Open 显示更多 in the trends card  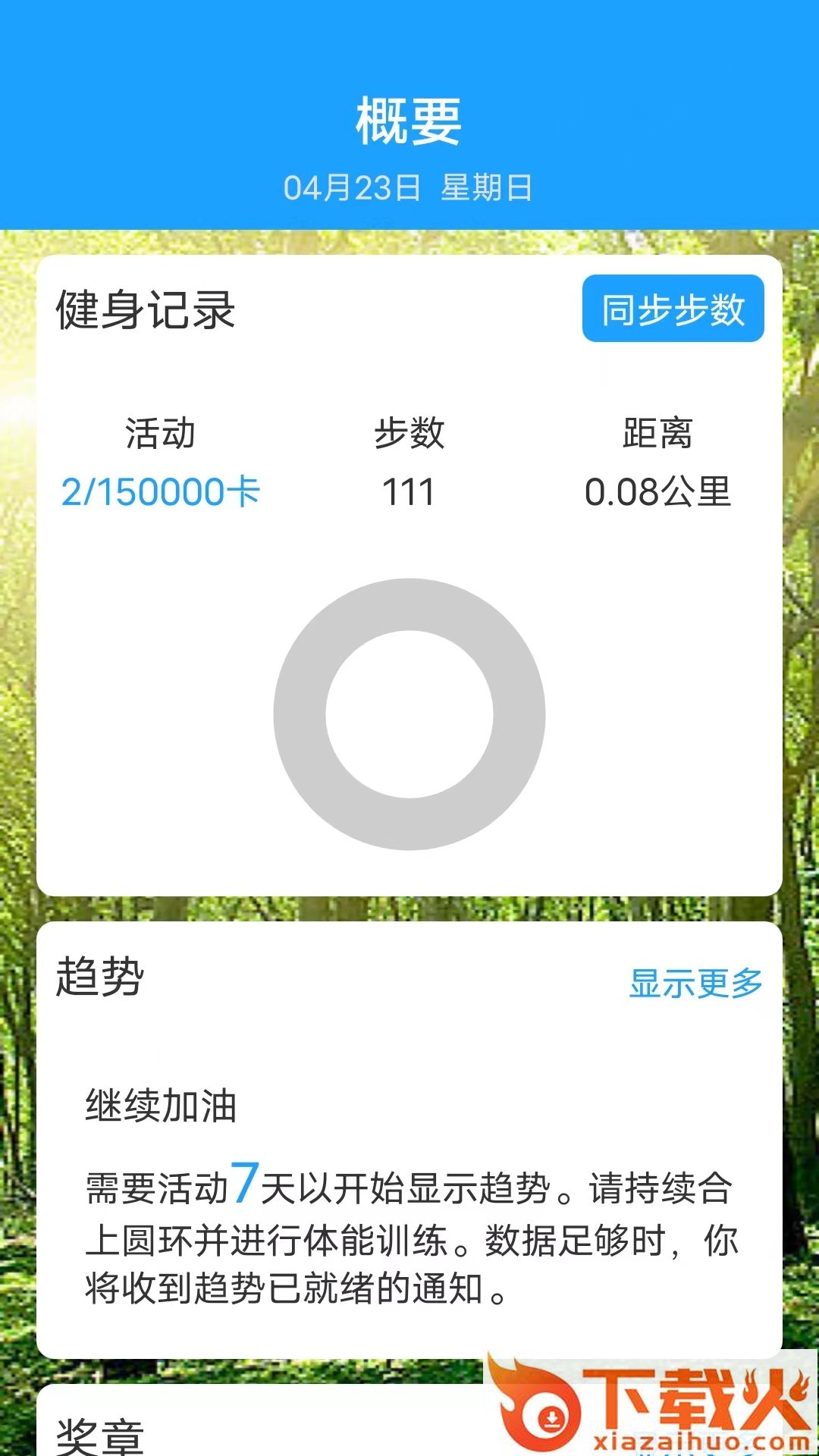695,983
